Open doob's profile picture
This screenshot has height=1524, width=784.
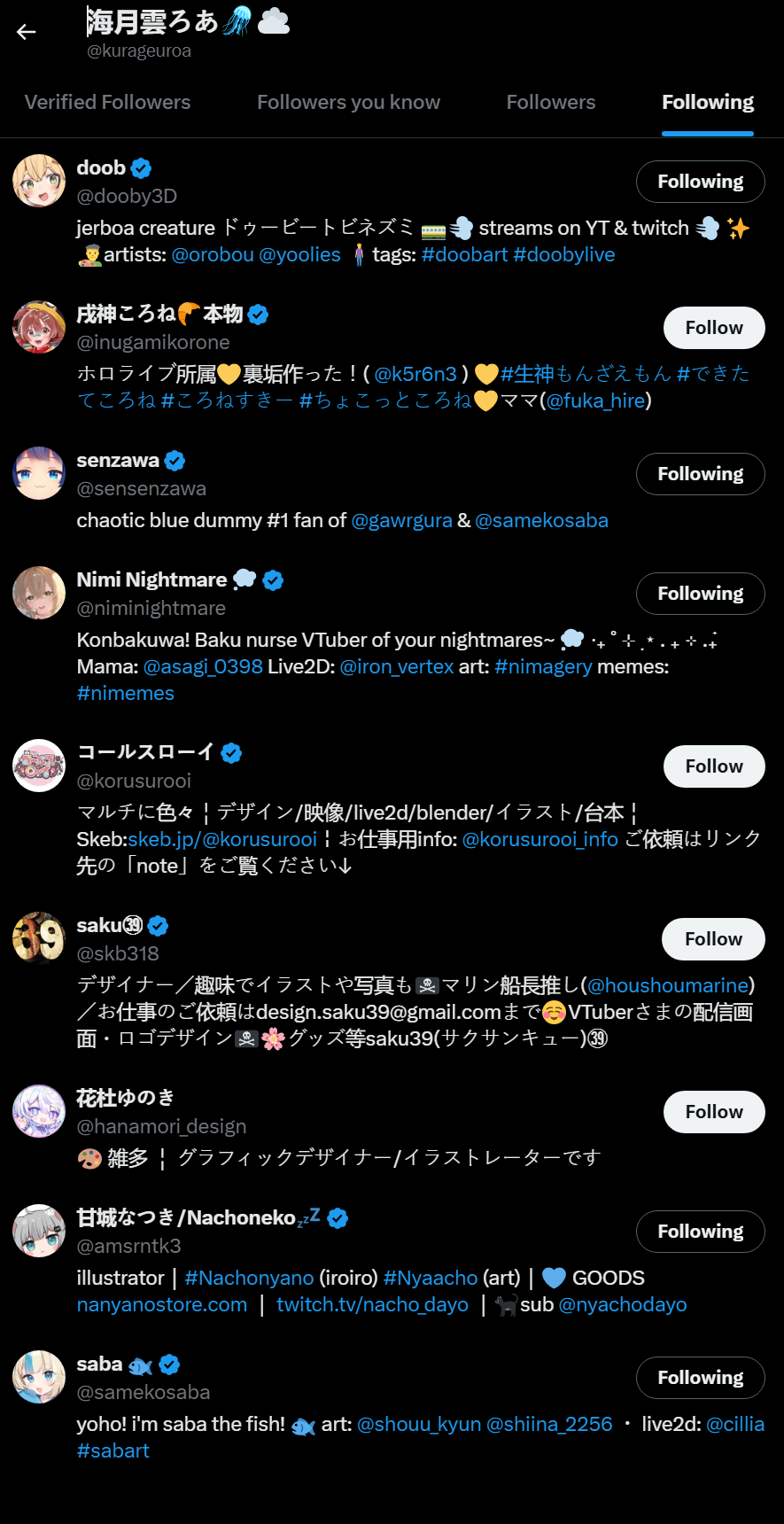coord(39,181)
